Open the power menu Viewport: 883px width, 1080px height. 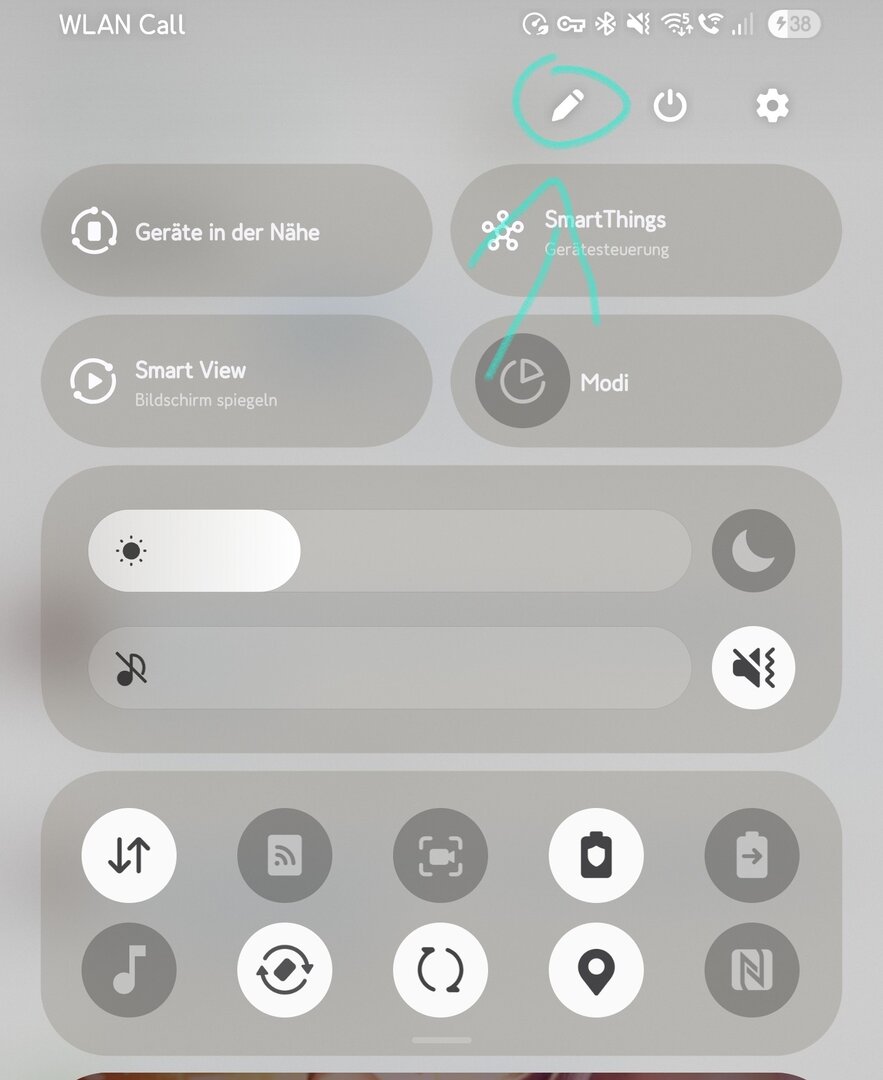pyautogui.click(x=670, y=105)
